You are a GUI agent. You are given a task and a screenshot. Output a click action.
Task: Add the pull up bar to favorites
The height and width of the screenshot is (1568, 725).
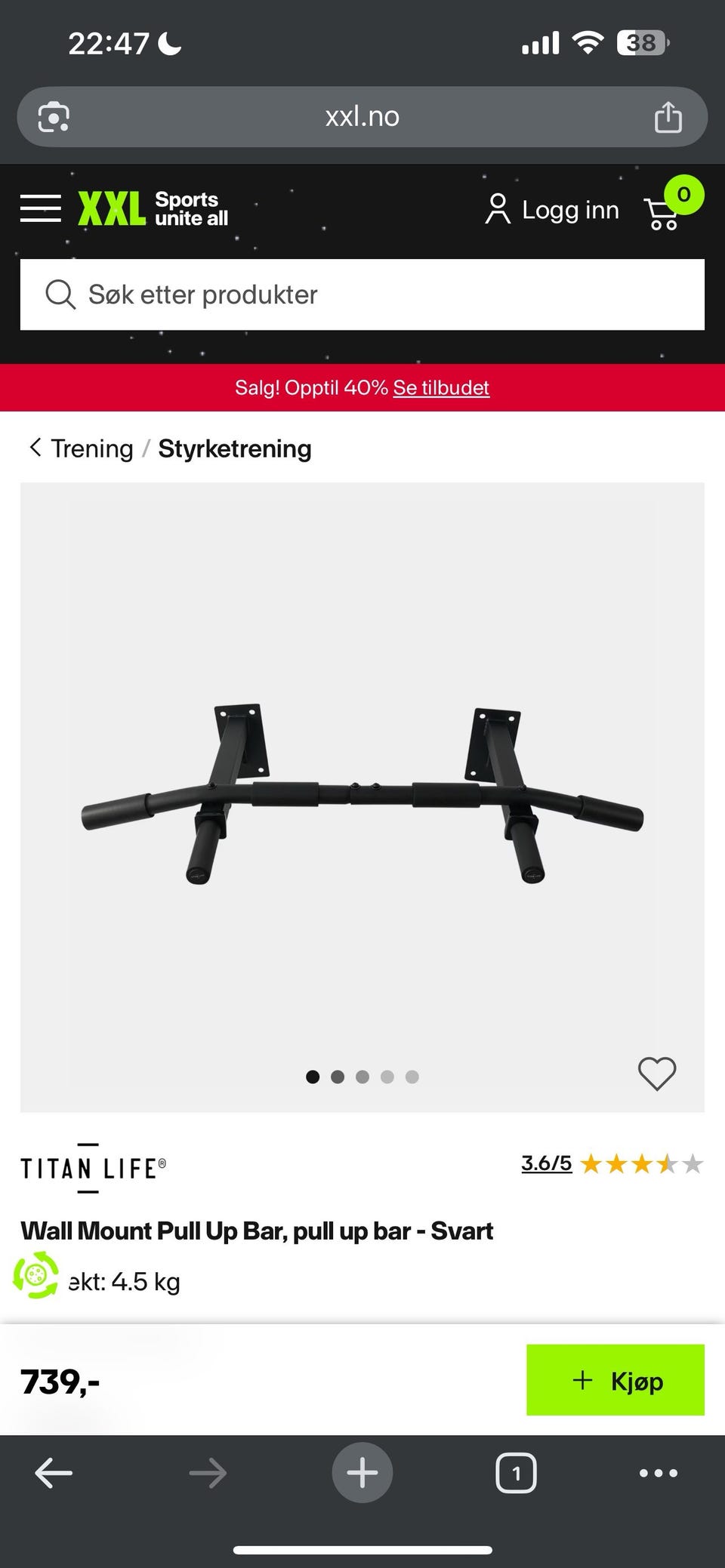tap(657, 1073)
